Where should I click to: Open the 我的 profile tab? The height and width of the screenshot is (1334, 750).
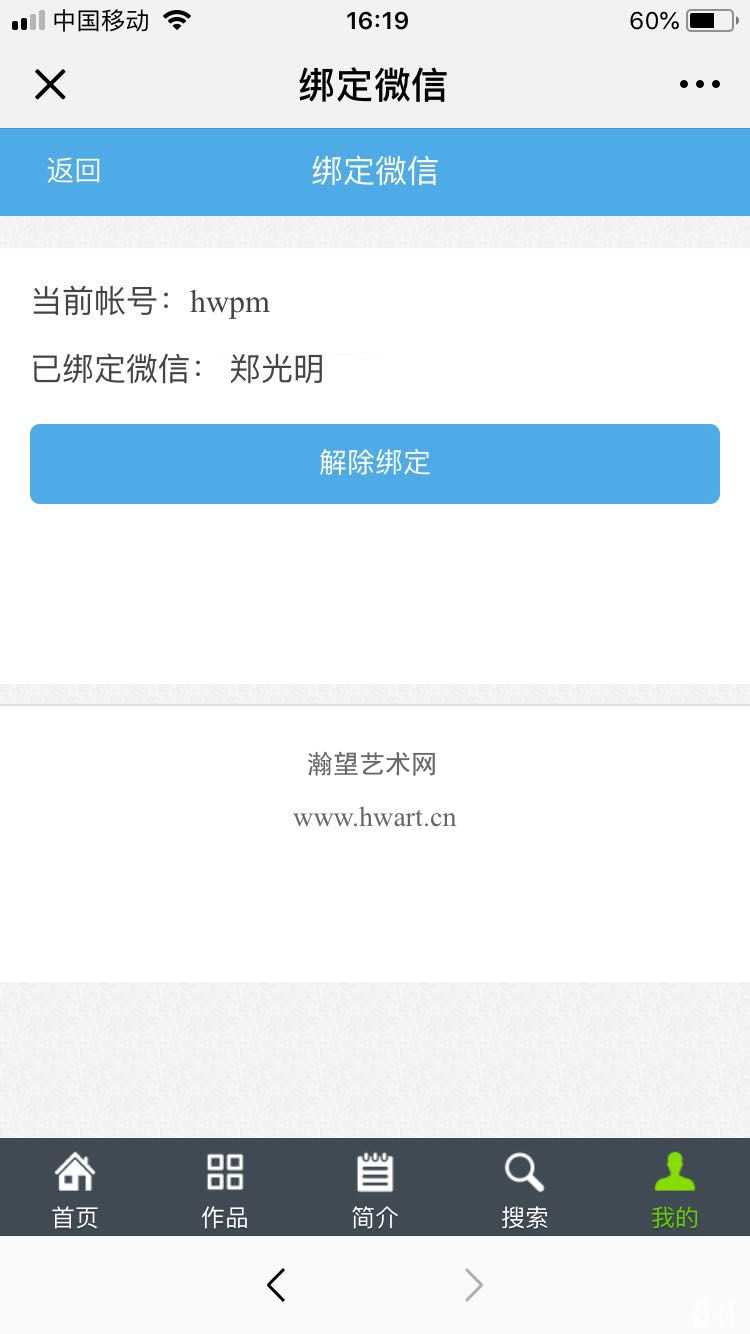(x=675, y=1188)
